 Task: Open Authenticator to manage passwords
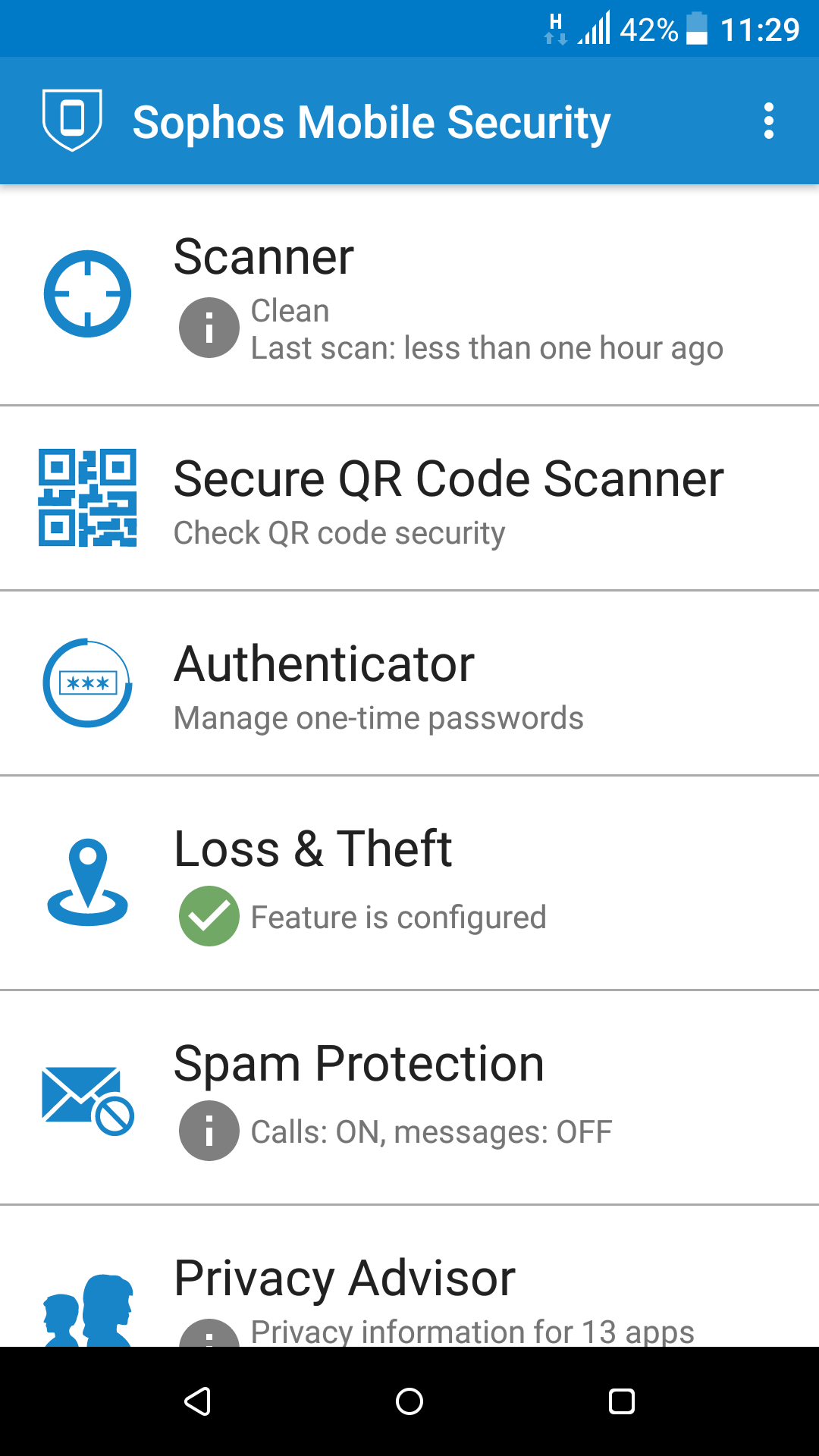pyautogui.click(x=409, y=684)
